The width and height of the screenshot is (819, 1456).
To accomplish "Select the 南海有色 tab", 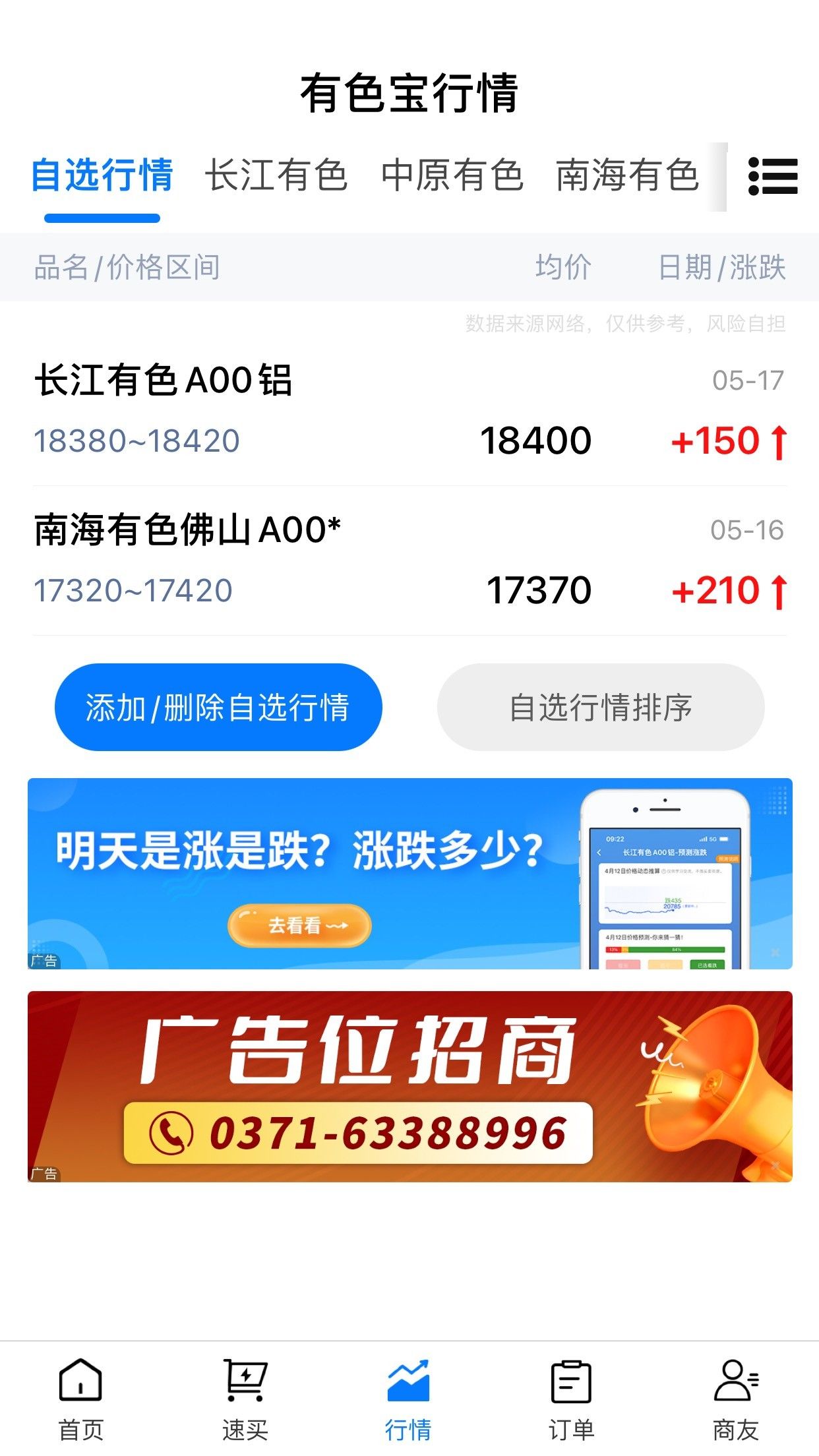I will point(626,176).
